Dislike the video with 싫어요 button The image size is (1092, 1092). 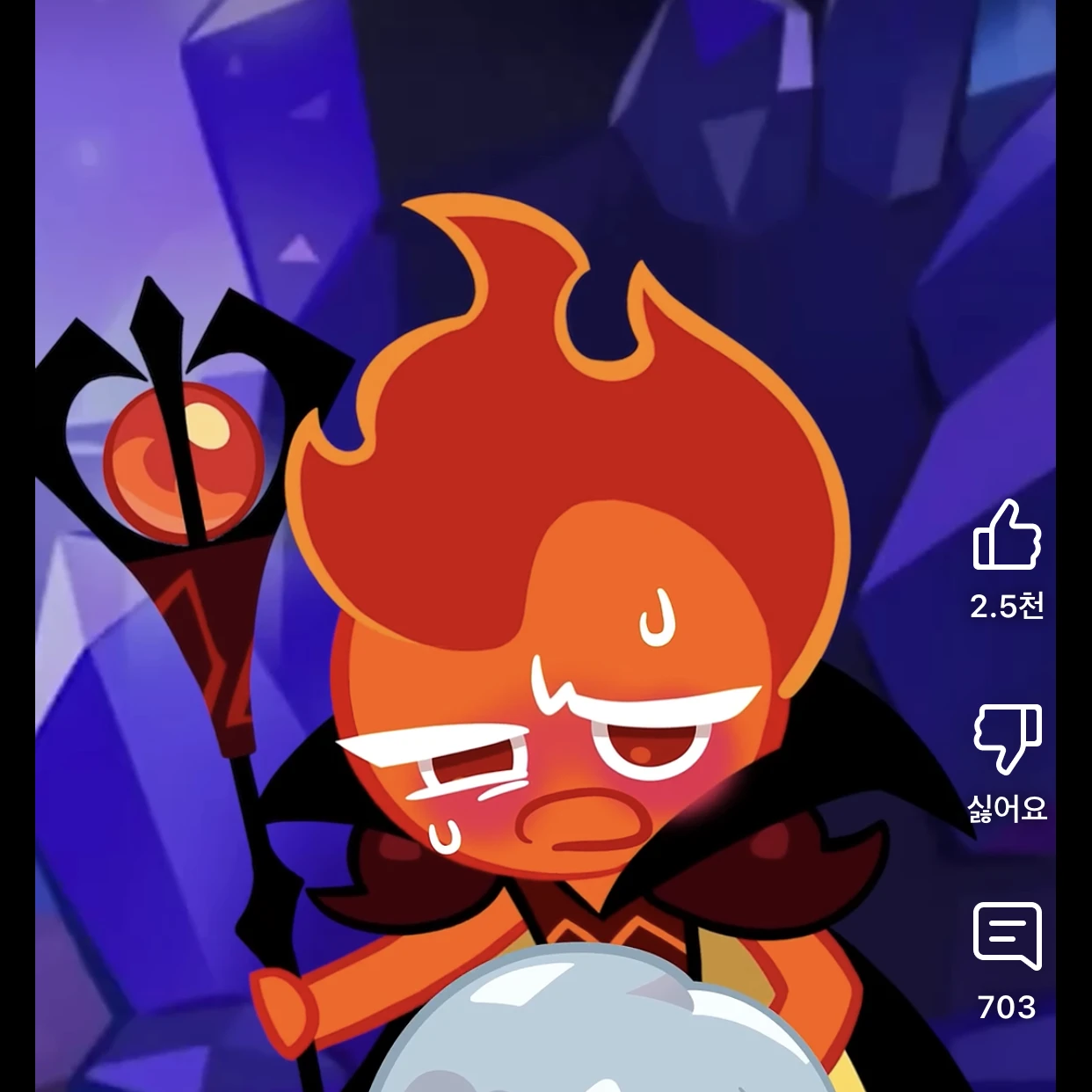click(1007, 737)
